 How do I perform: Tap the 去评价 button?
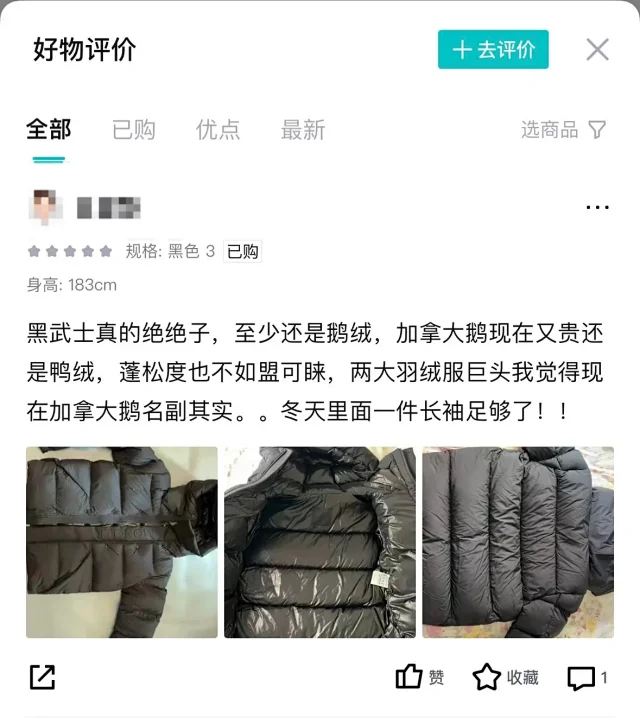click(493, 50)
